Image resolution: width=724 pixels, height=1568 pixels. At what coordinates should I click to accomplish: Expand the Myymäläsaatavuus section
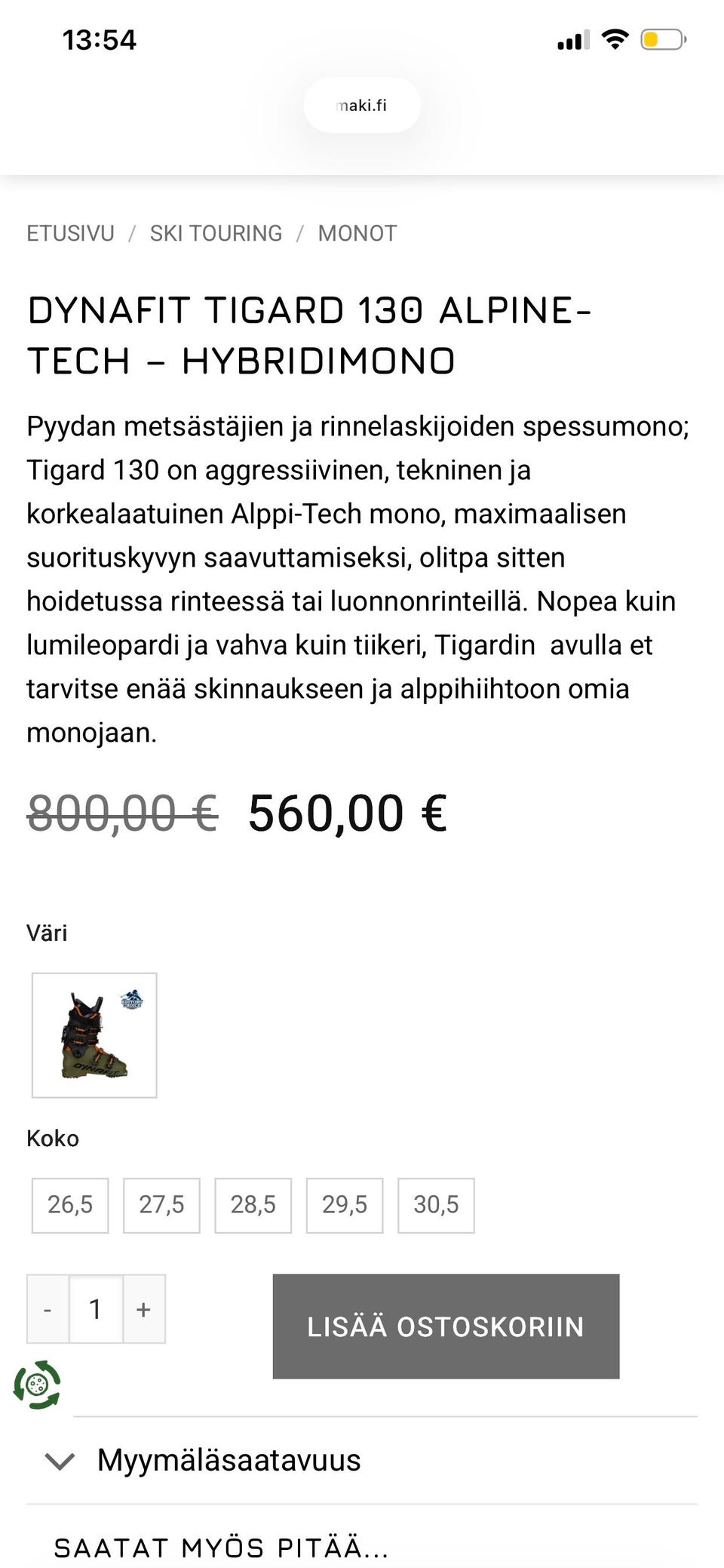tap(229, 1460)
